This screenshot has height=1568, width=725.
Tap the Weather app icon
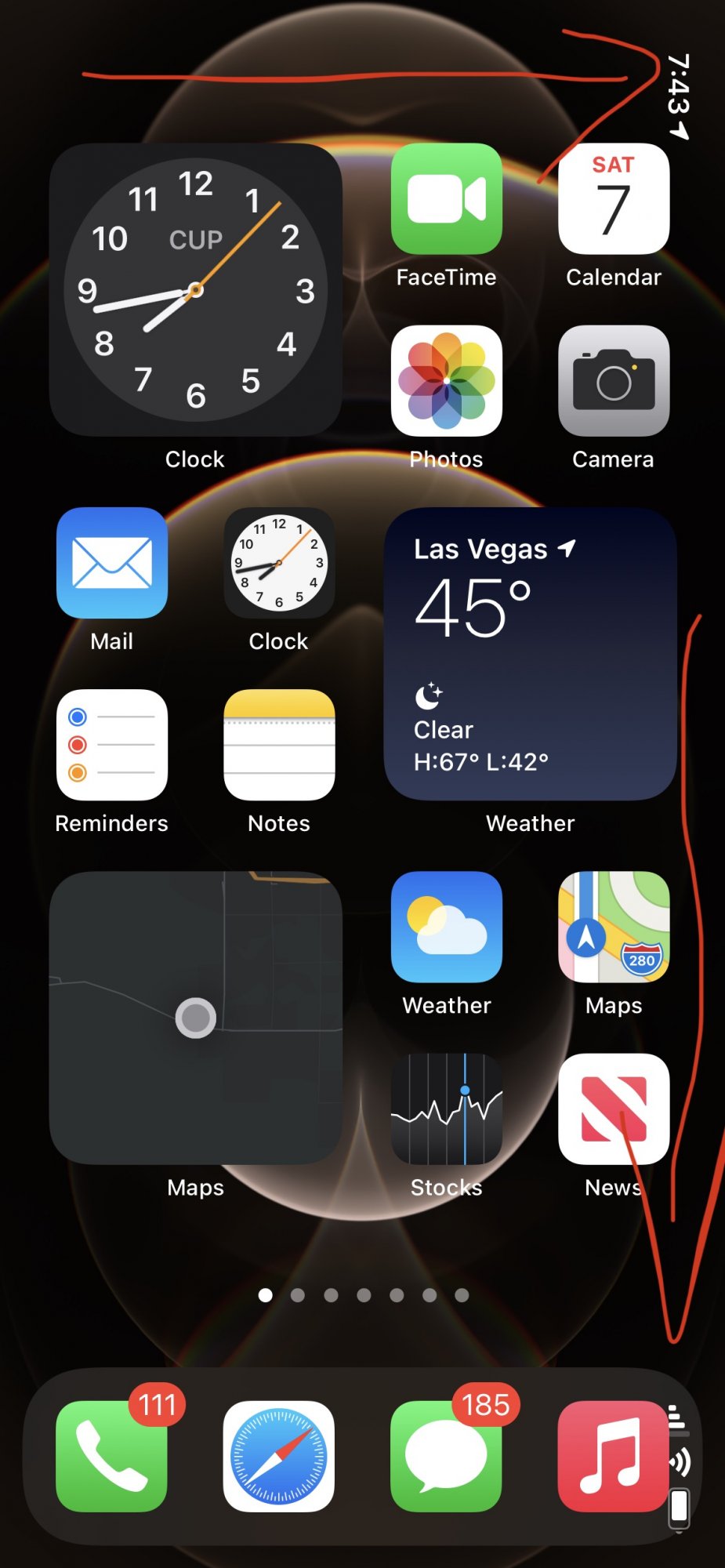[x=446, y=926]
